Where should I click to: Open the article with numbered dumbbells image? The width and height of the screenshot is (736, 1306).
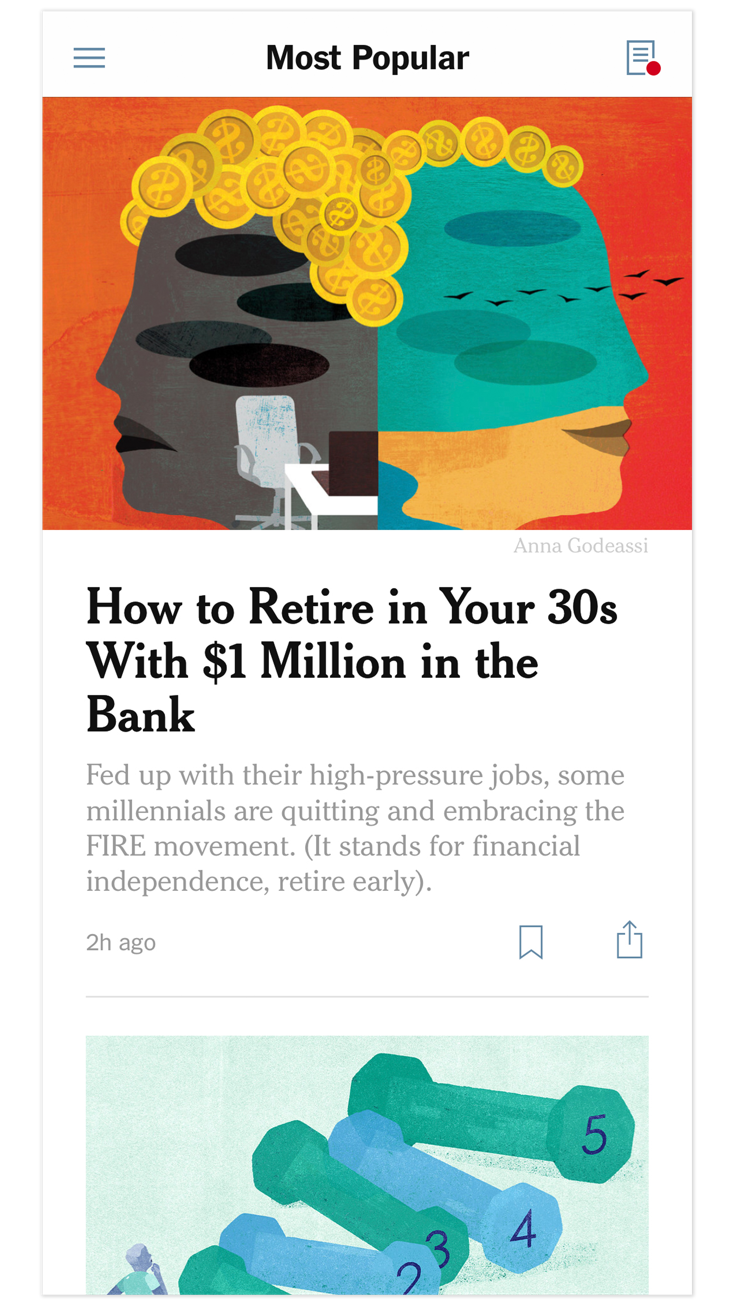pyautogui.click(x=367, y=1165)
